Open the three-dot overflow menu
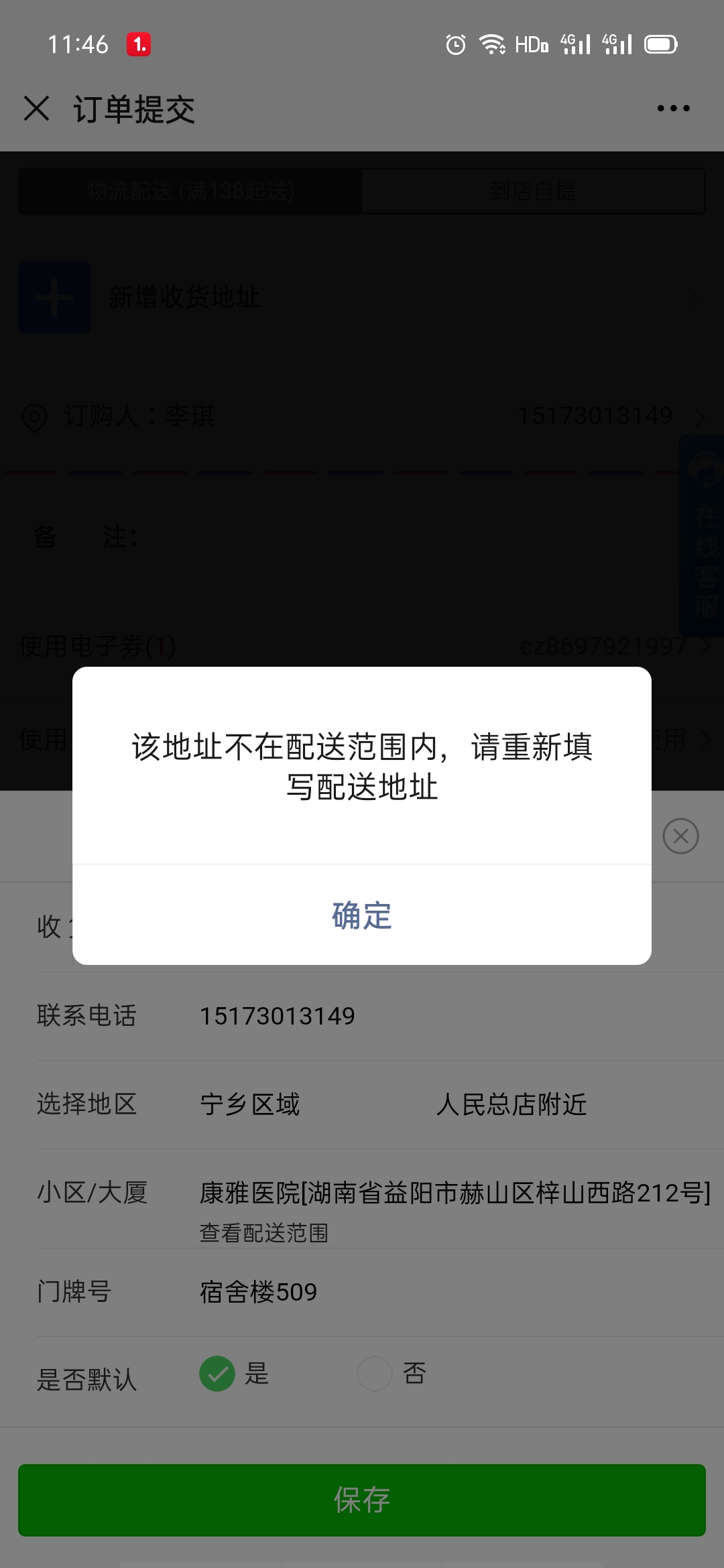 tap(673, 109)
